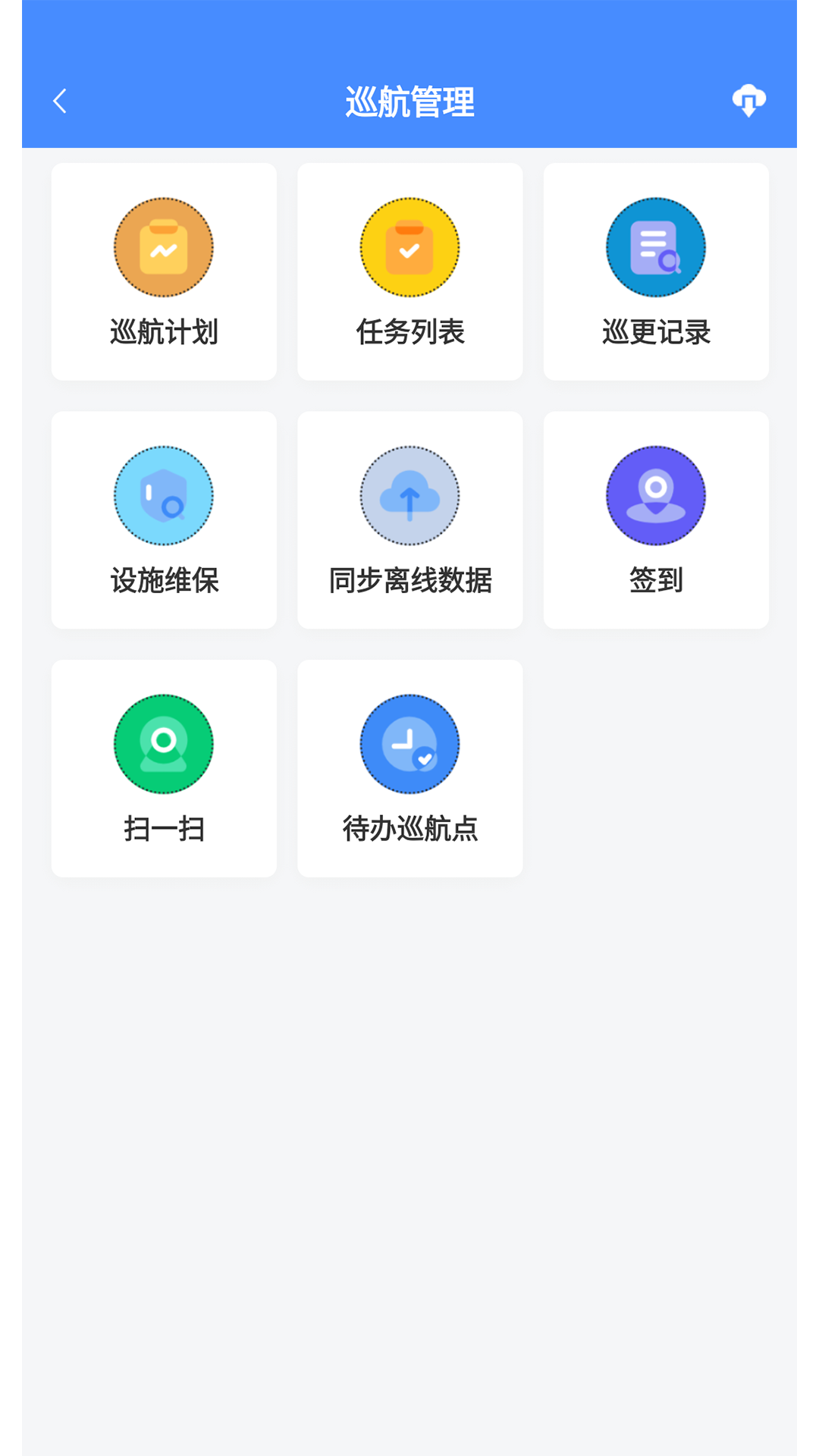View 待办巡航点 by clicking its label
This screenshot has height=1456, width=819.
pos(409,829)
